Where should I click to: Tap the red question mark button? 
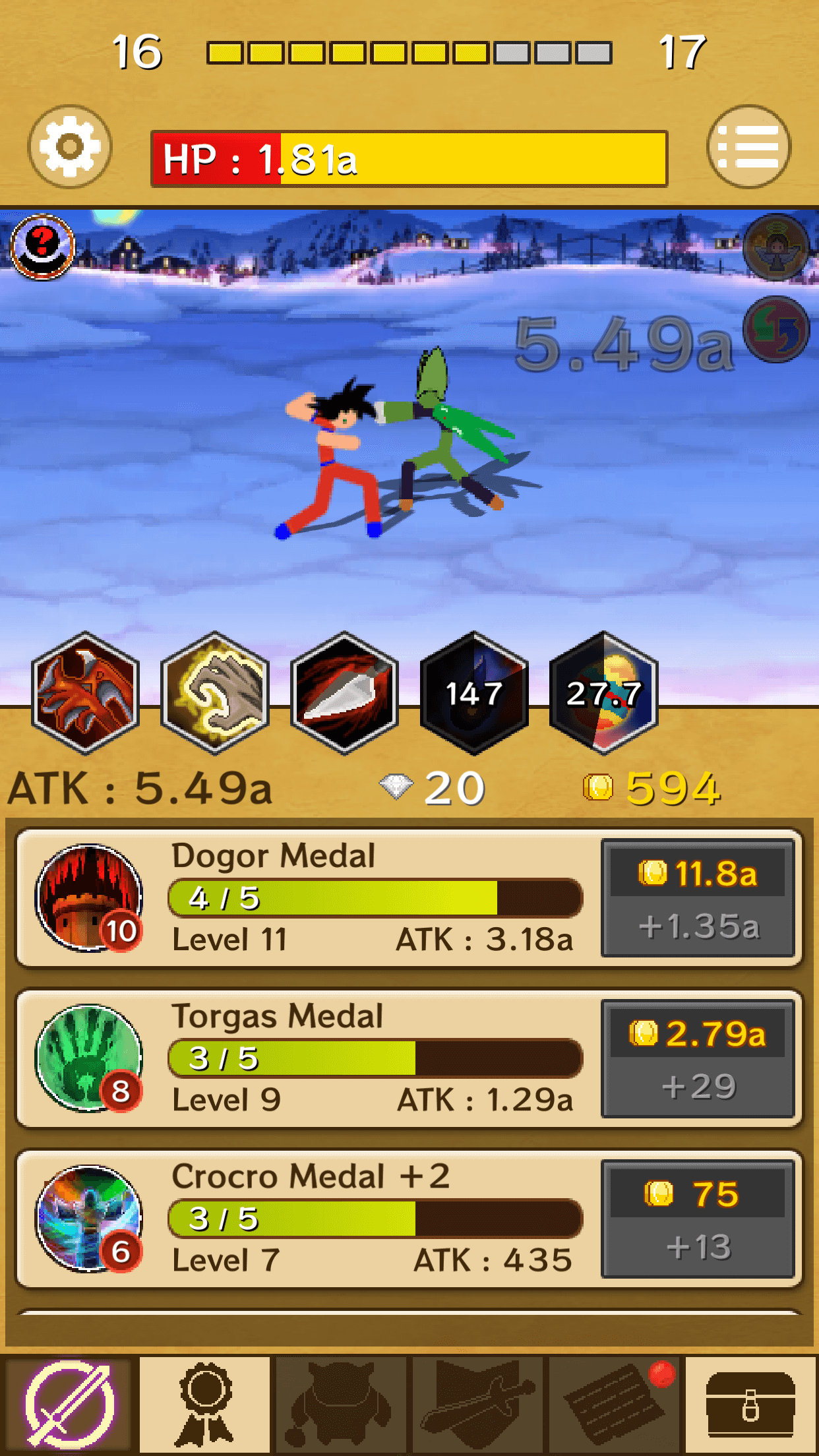pyautogui.click(x=43, y=247)
